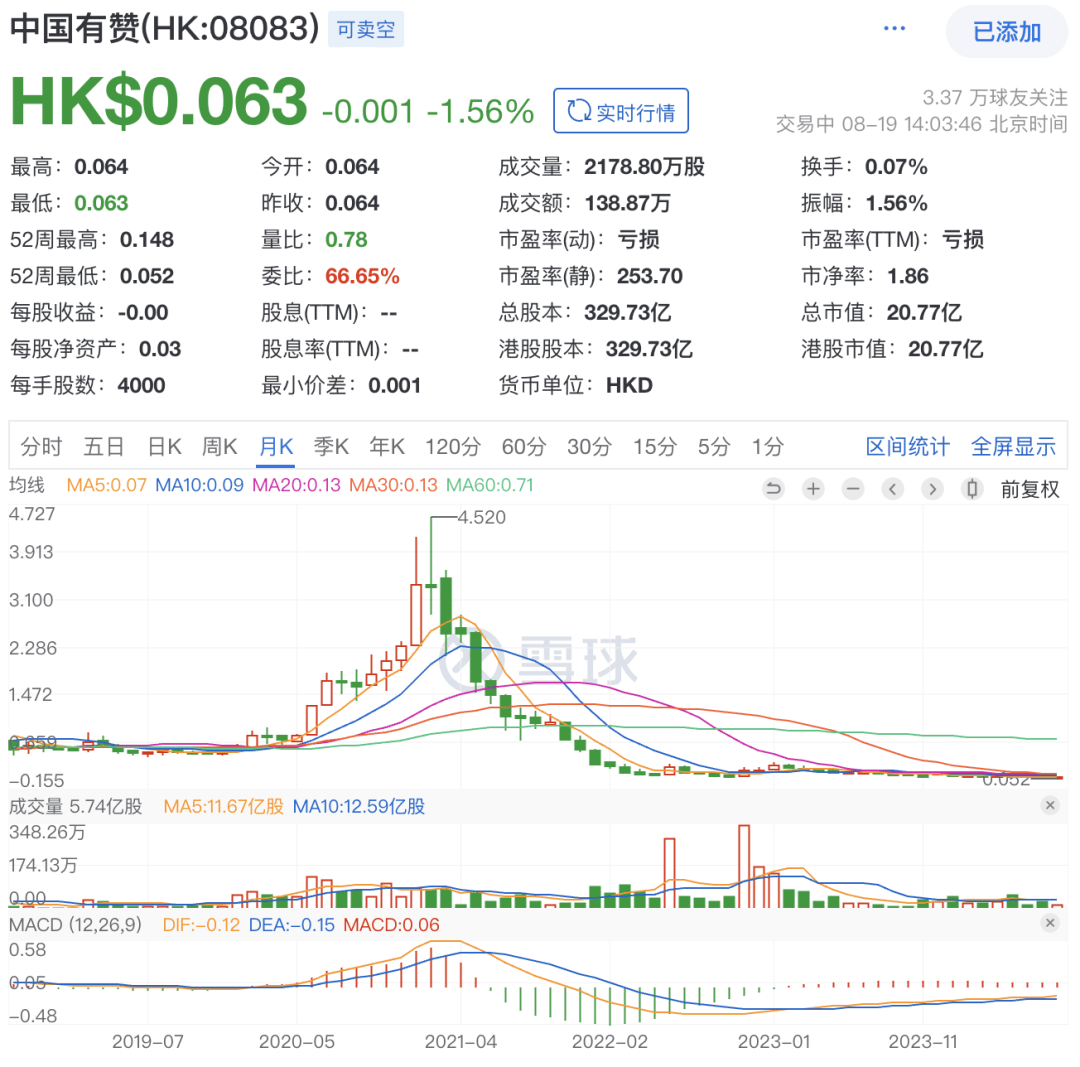1080x1067 pixels.
Task: Select the 周K chart tab
Action: [219, 447]
